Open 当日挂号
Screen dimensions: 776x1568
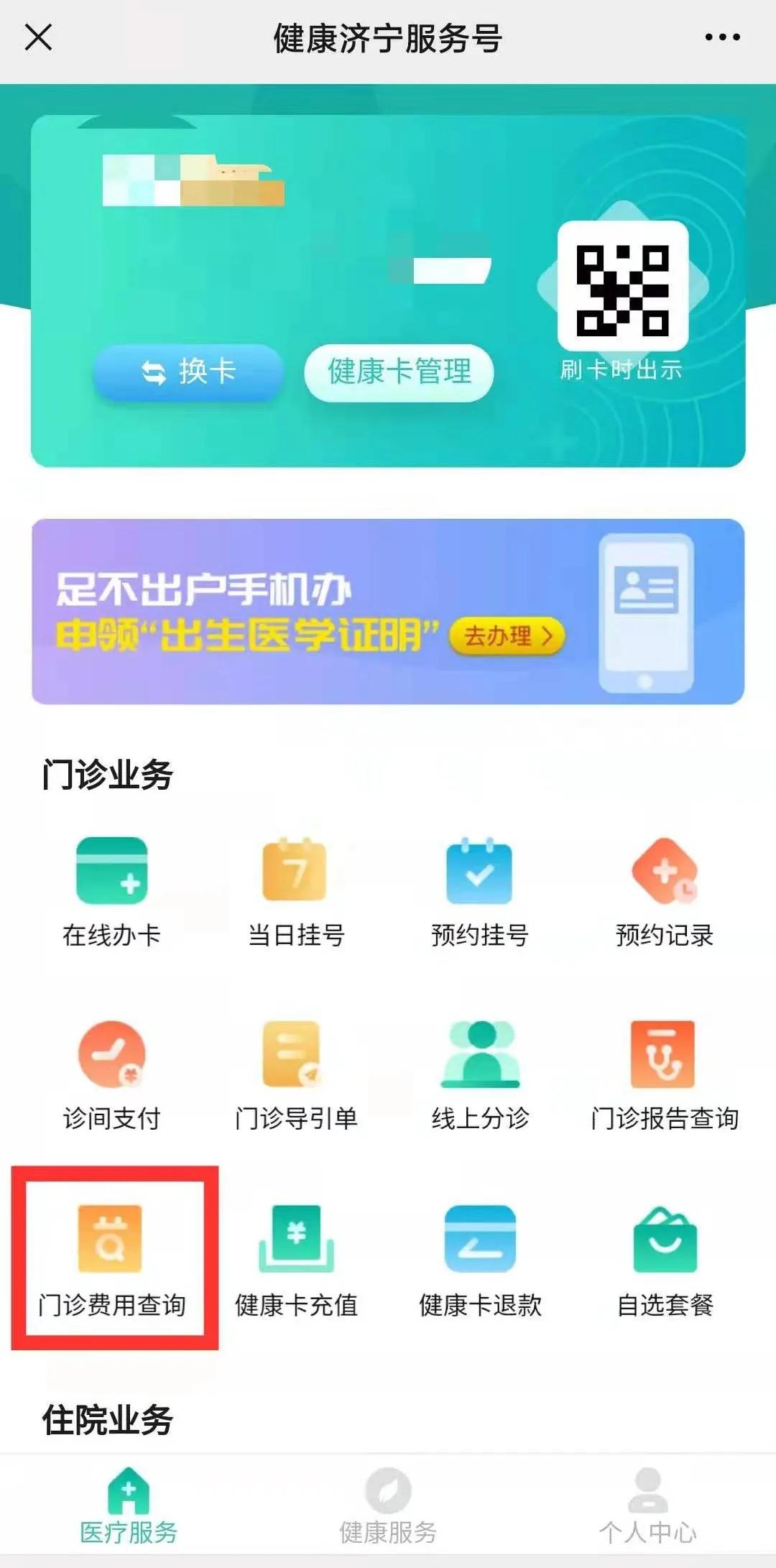(x=295, y=891)
